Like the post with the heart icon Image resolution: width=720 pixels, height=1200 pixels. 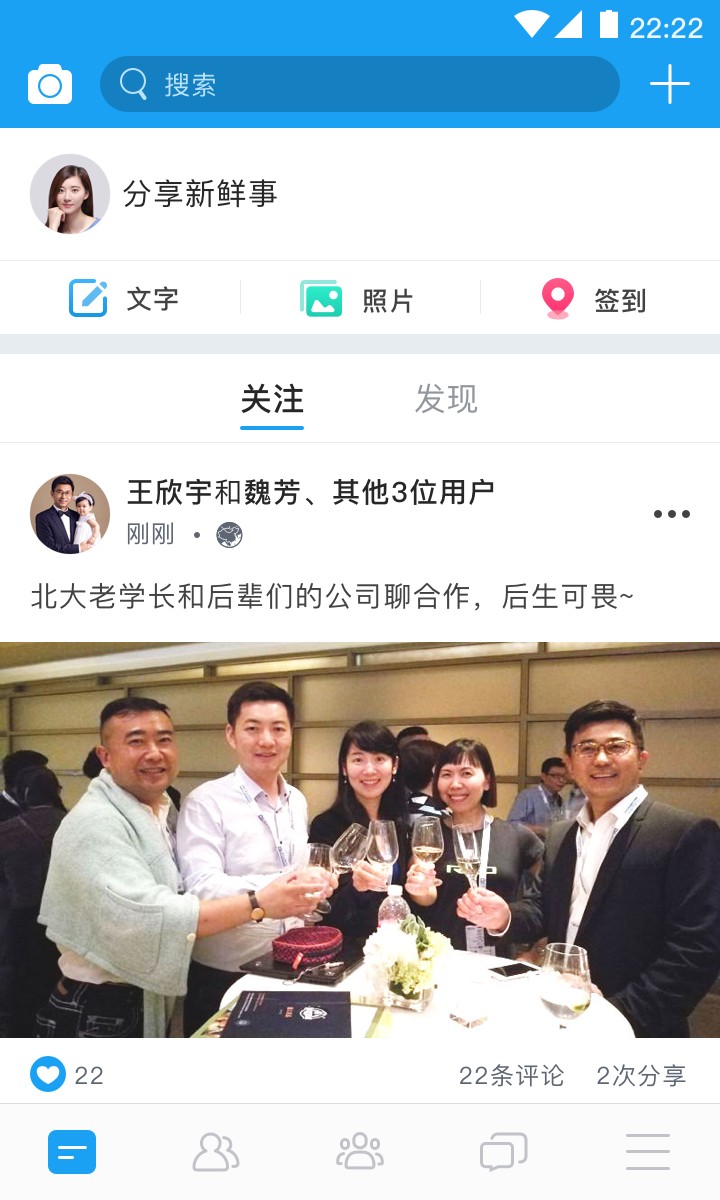(48, 1075)
